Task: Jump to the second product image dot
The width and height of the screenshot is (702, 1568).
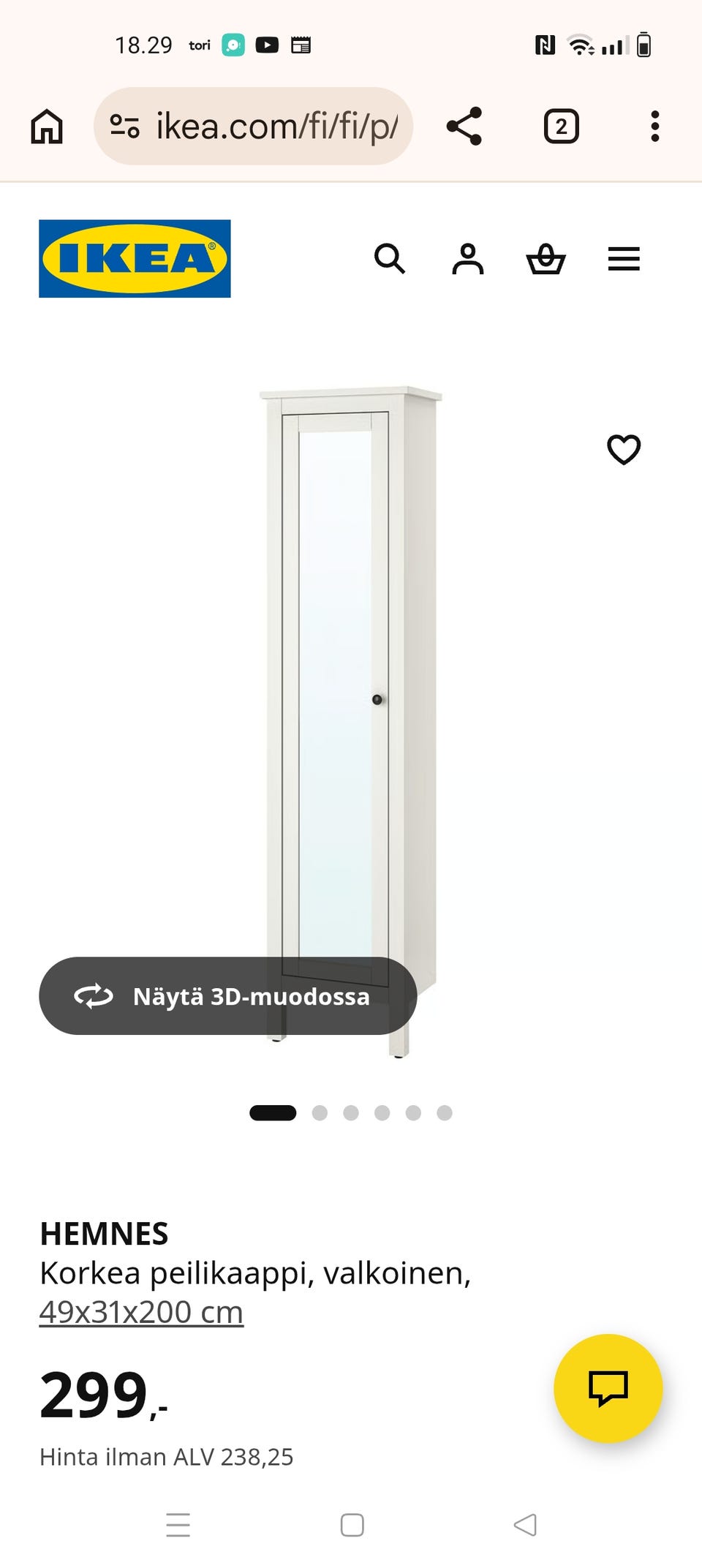Action: tap(320, 1113)
